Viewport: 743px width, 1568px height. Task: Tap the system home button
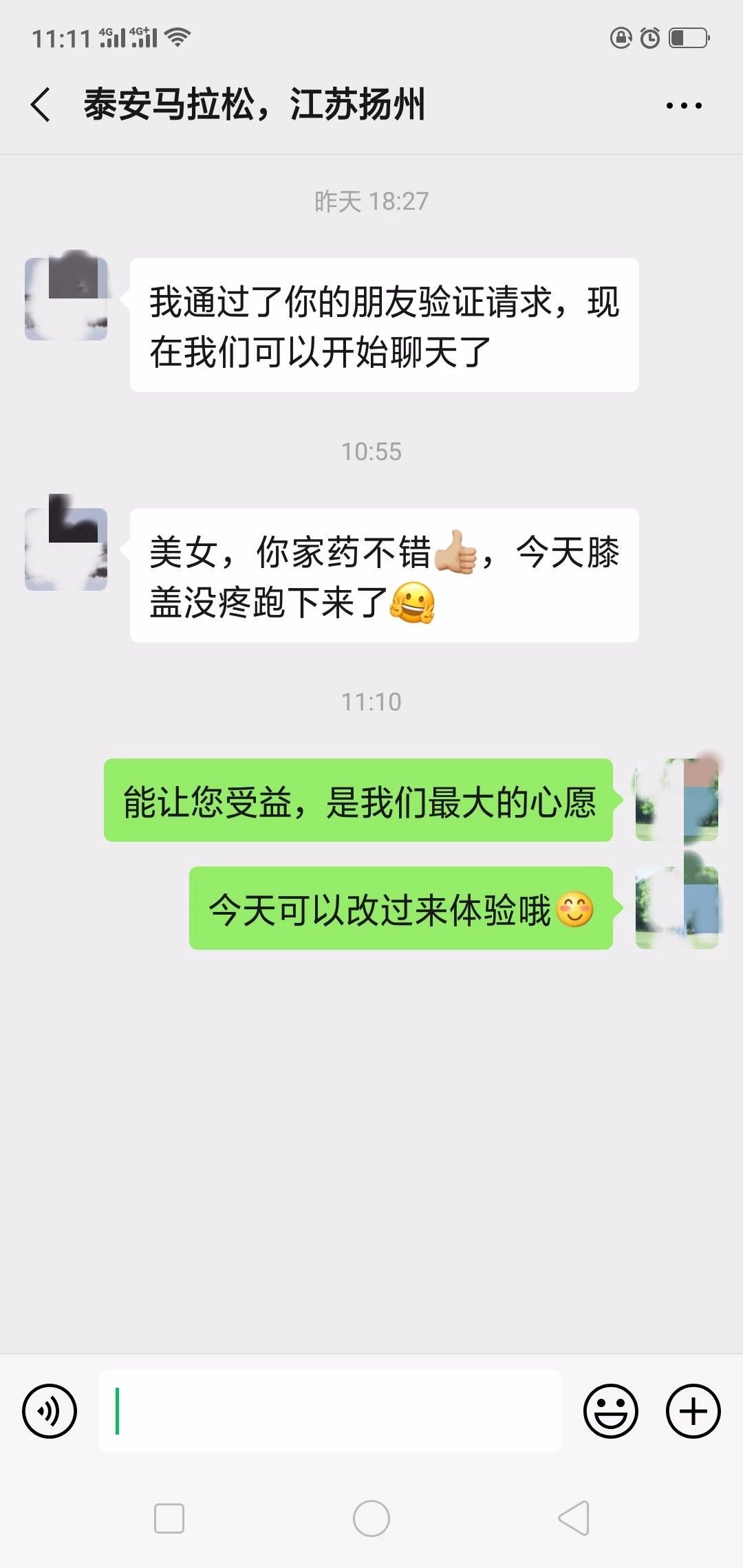(371, 1518)
